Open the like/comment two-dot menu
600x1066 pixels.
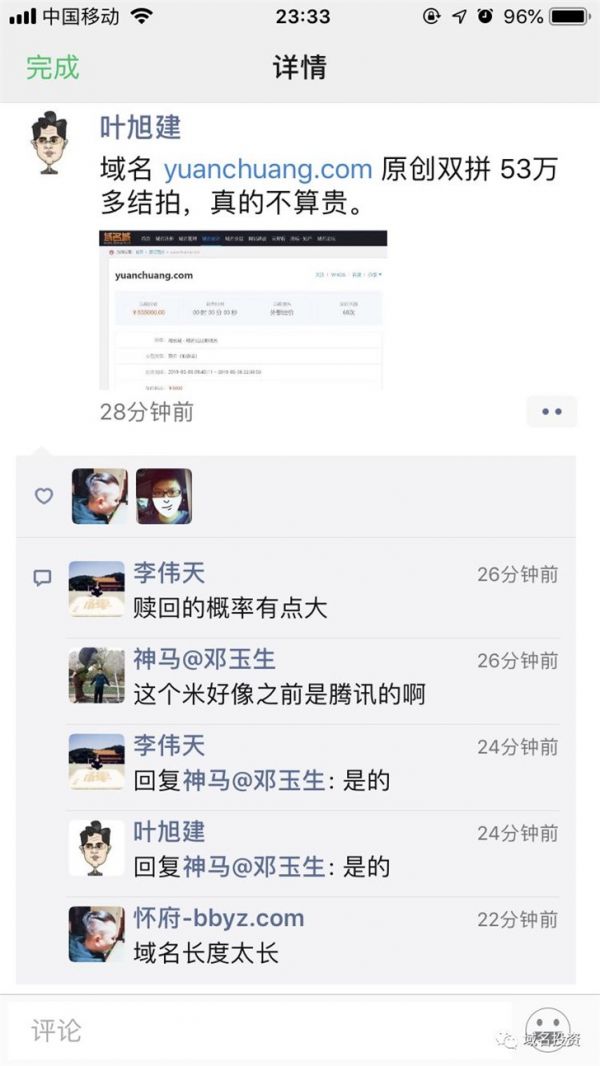click(551, 412)
